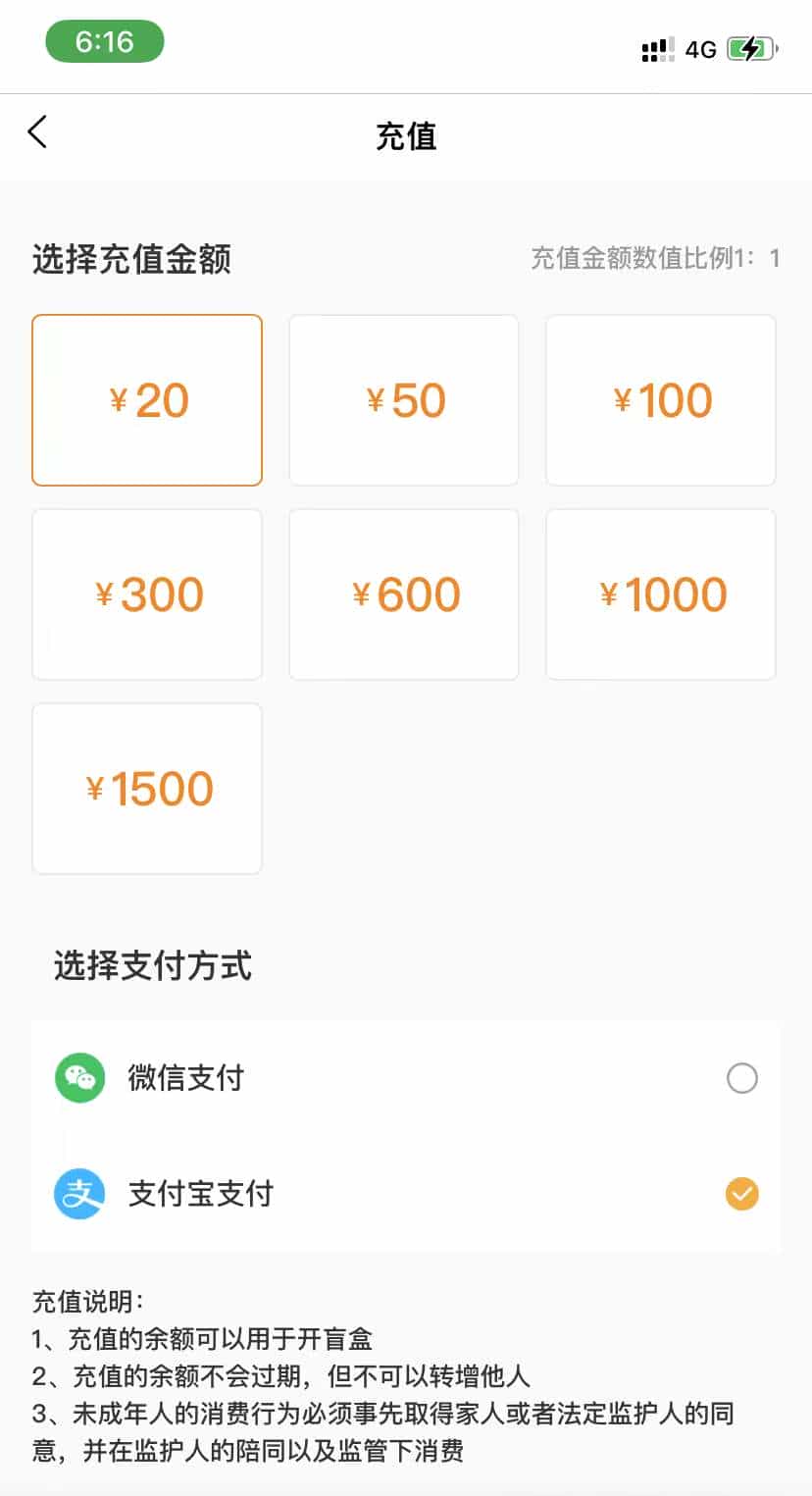Select the ¥100 recharge amount

[661, 399]
